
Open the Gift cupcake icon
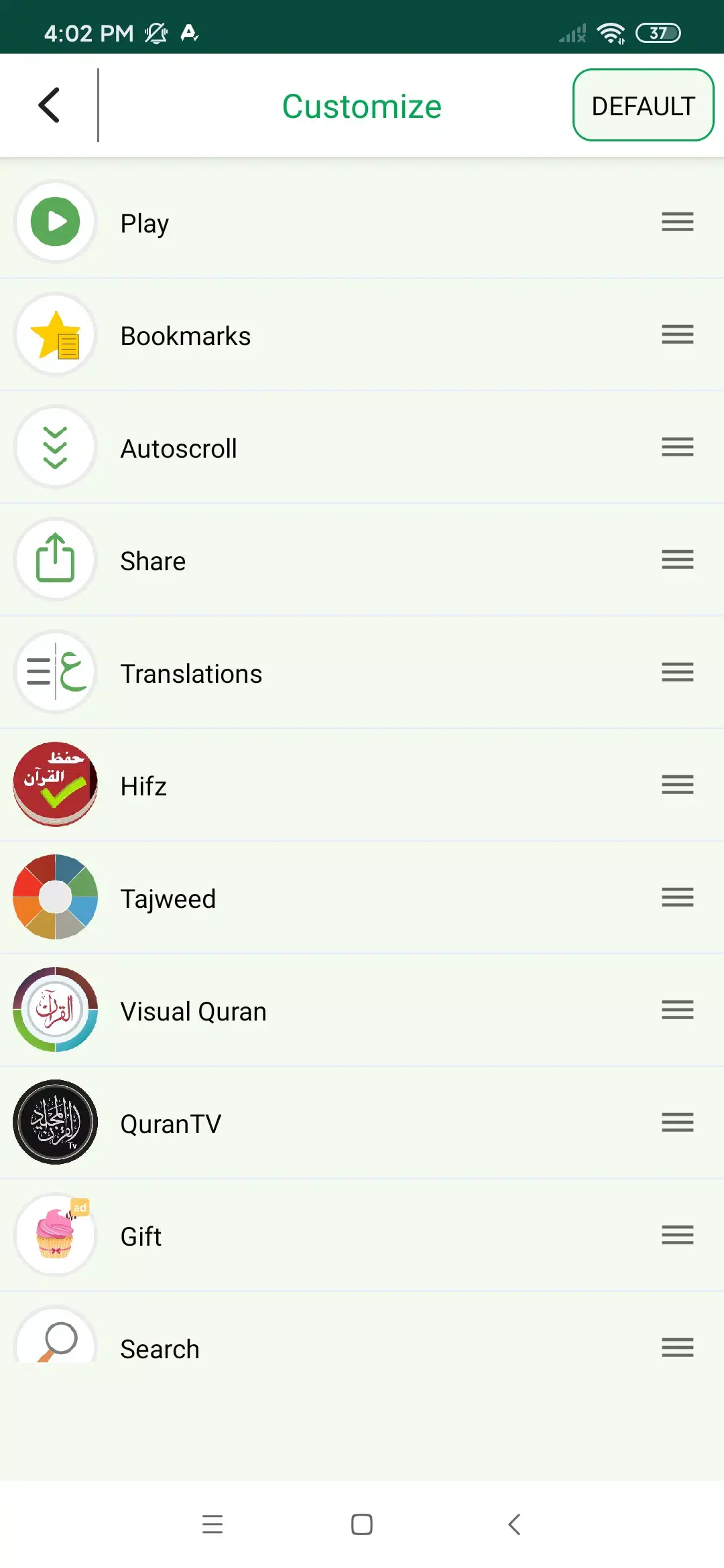55,1236
